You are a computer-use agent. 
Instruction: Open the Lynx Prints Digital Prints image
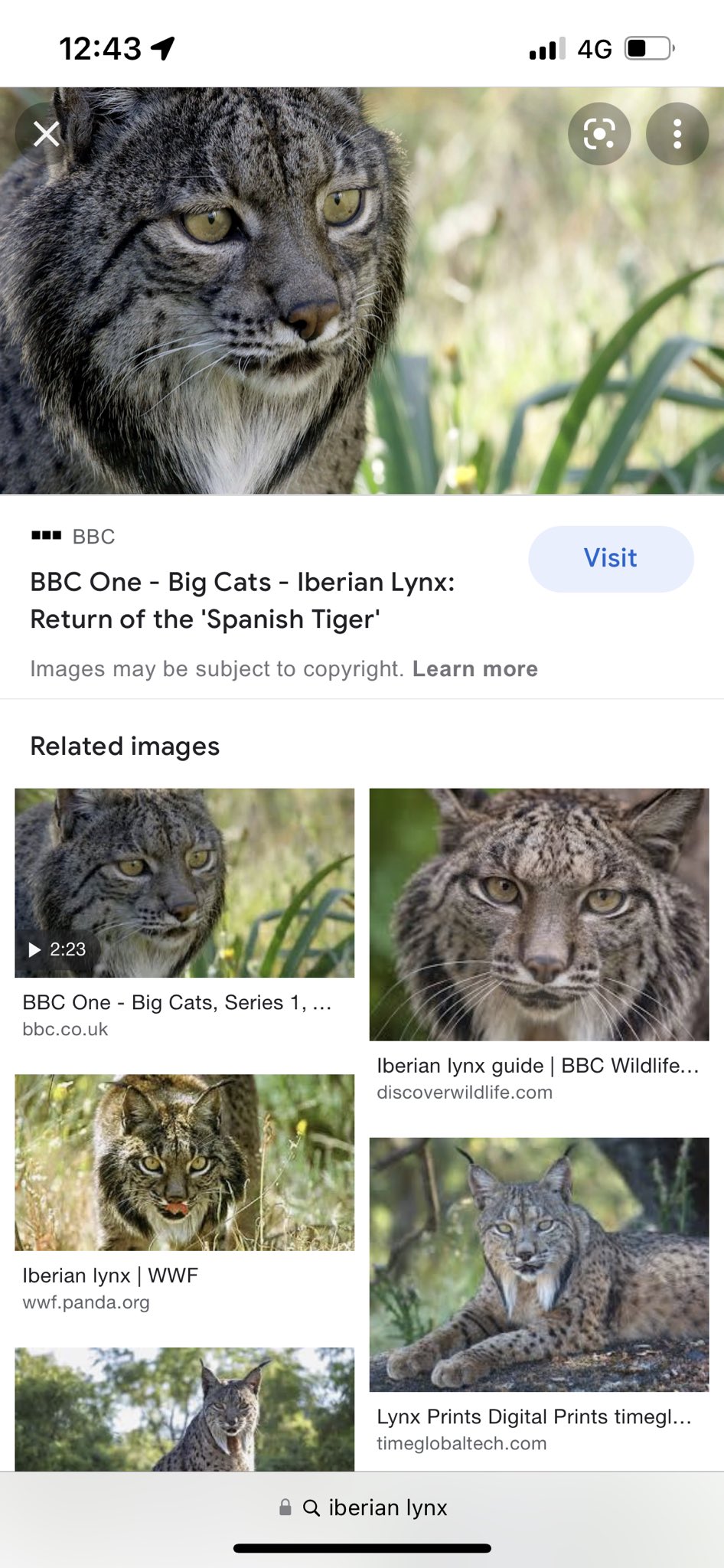coord(539,1264)
